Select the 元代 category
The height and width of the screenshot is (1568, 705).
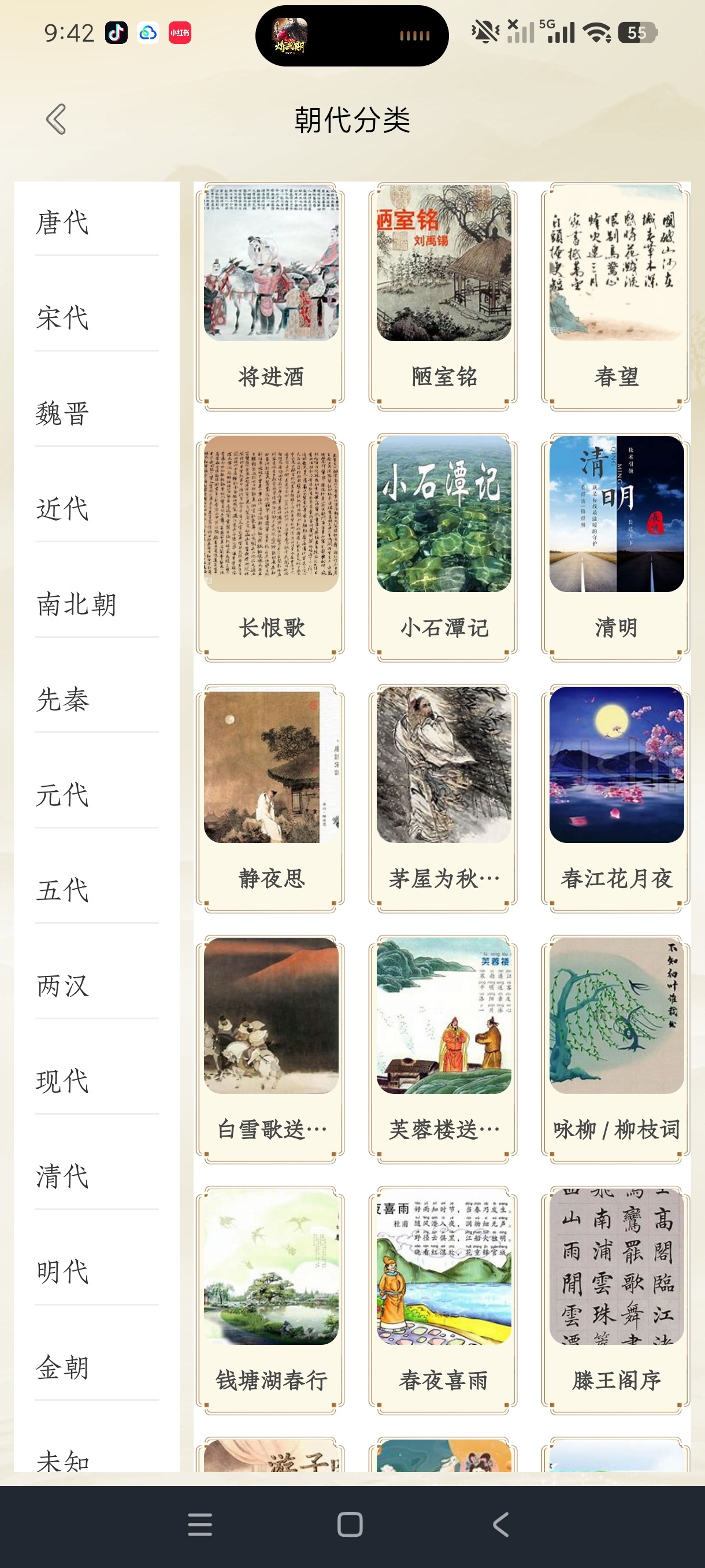97,795
